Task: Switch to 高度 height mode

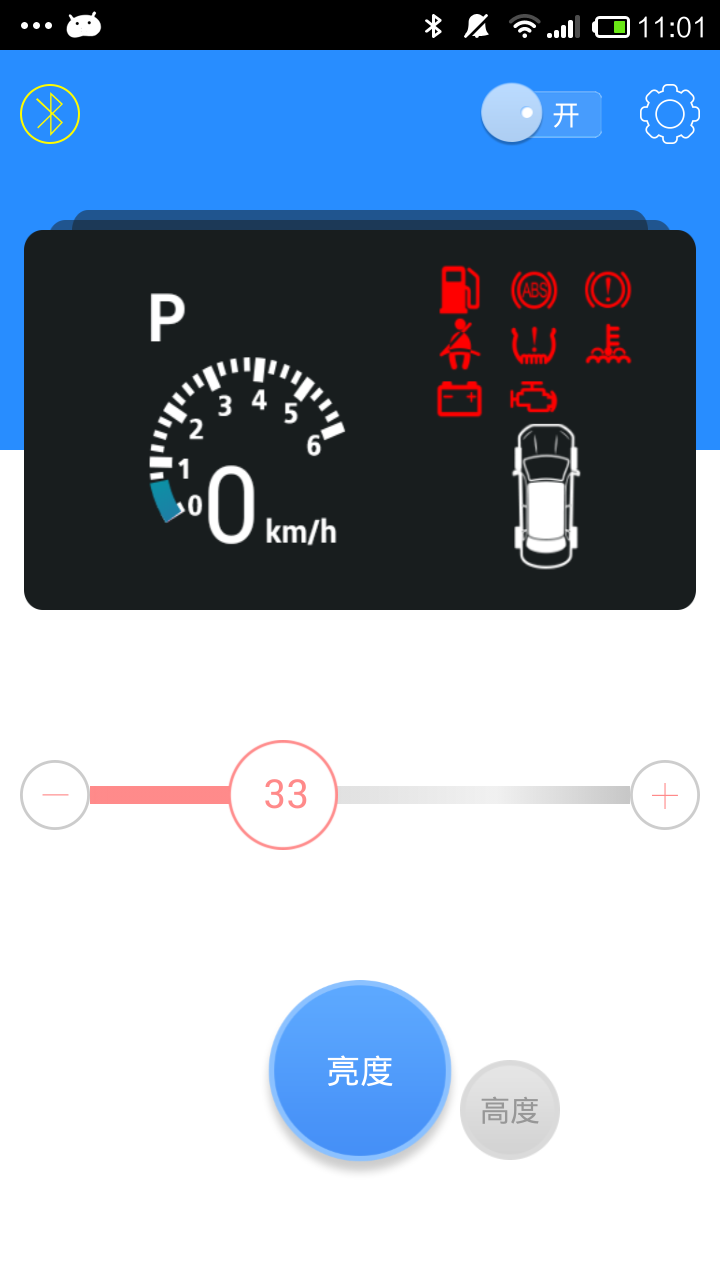Action: pos(509,1110)
